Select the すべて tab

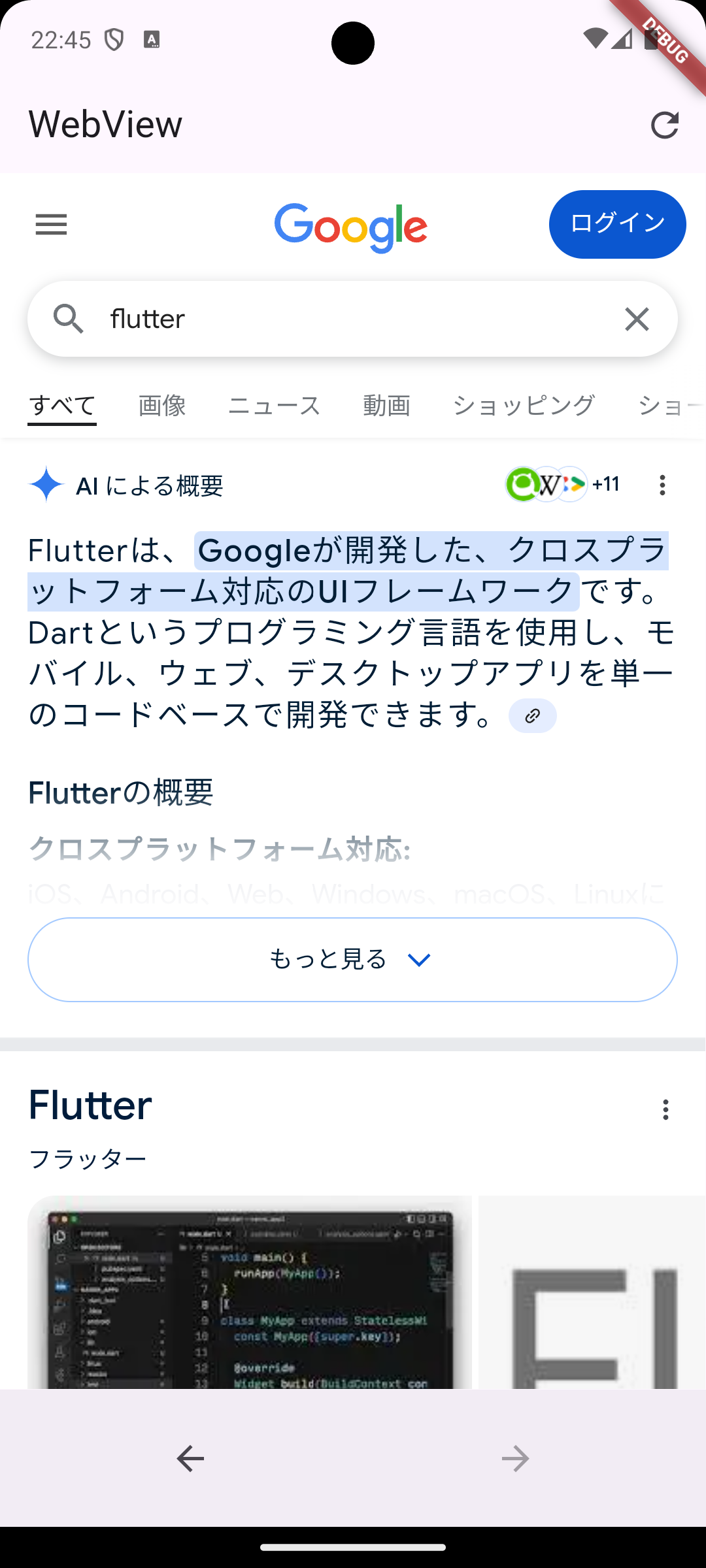click(x=62, y=406)
